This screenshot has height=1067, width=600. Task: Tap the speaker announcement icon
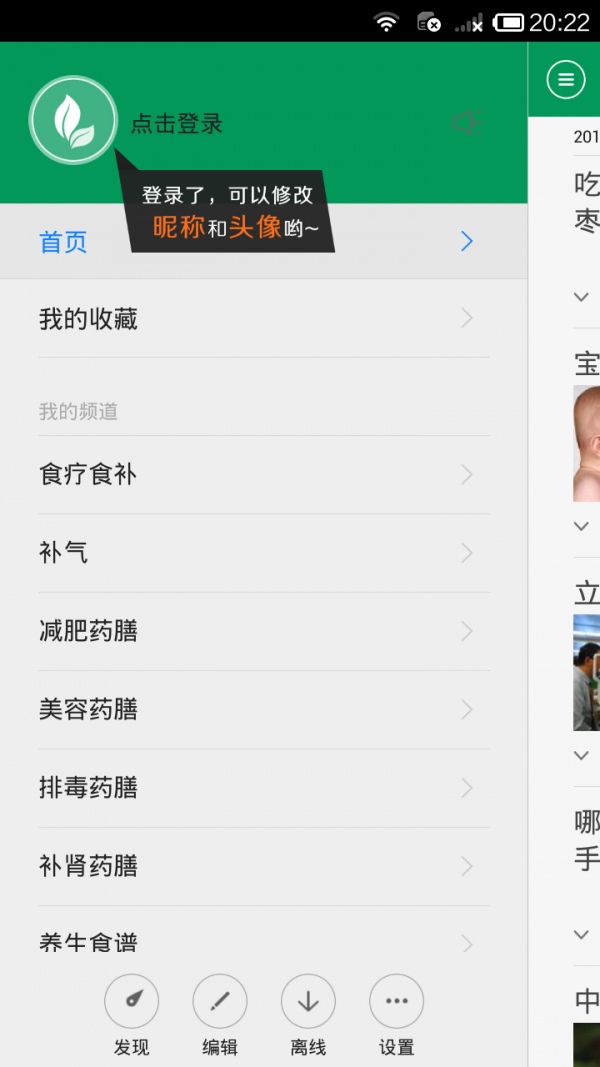click(466, 123)
